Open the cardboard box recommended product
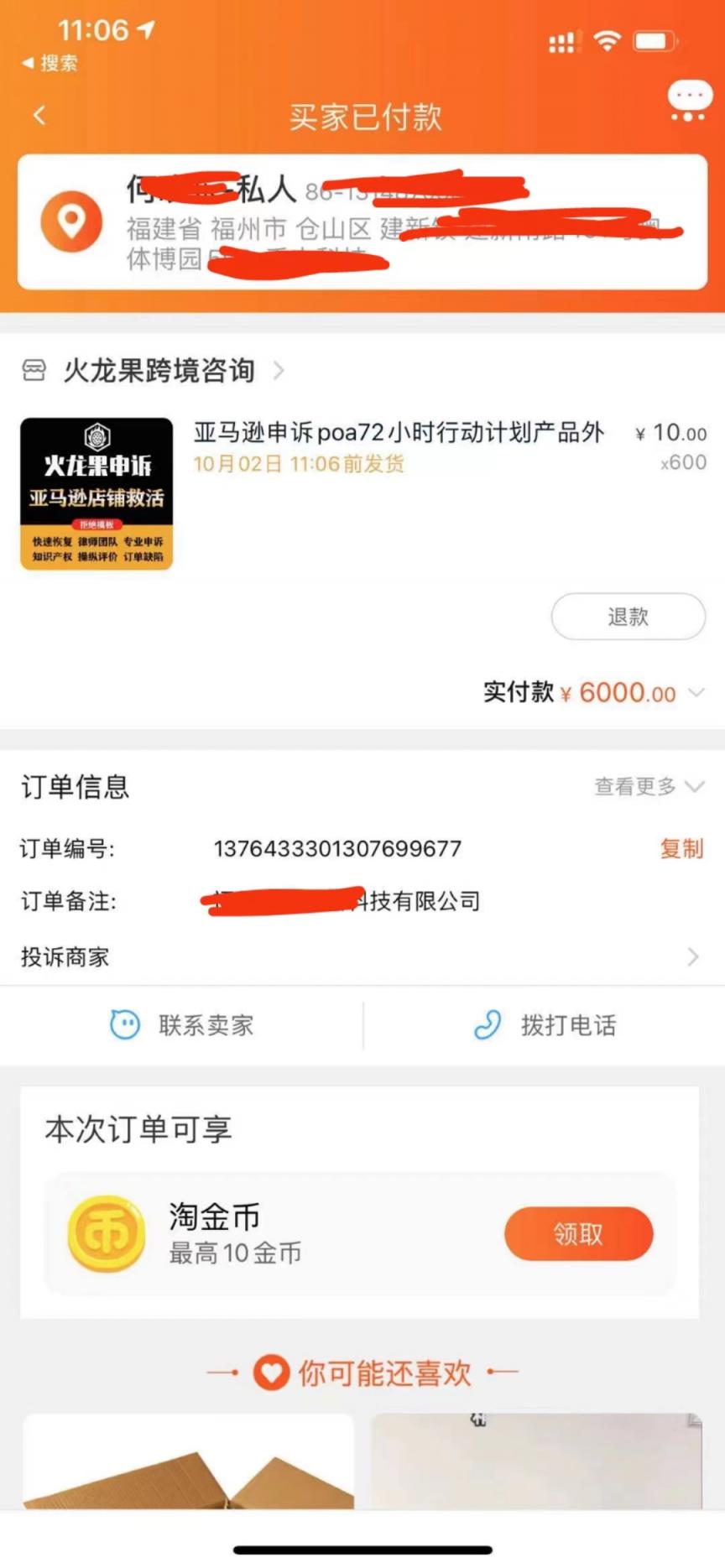 188,1461
